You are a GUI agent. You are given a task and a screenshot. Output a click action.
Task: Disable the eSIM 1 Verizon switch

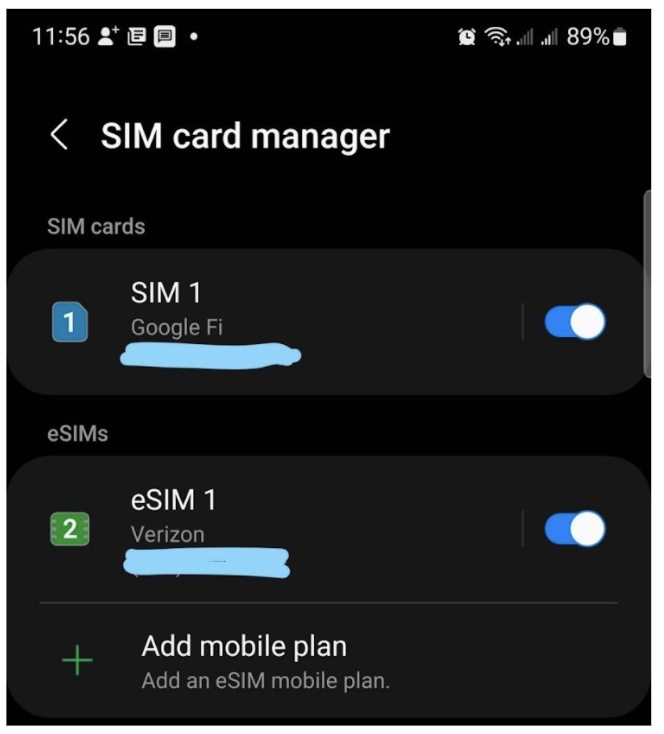574,529
